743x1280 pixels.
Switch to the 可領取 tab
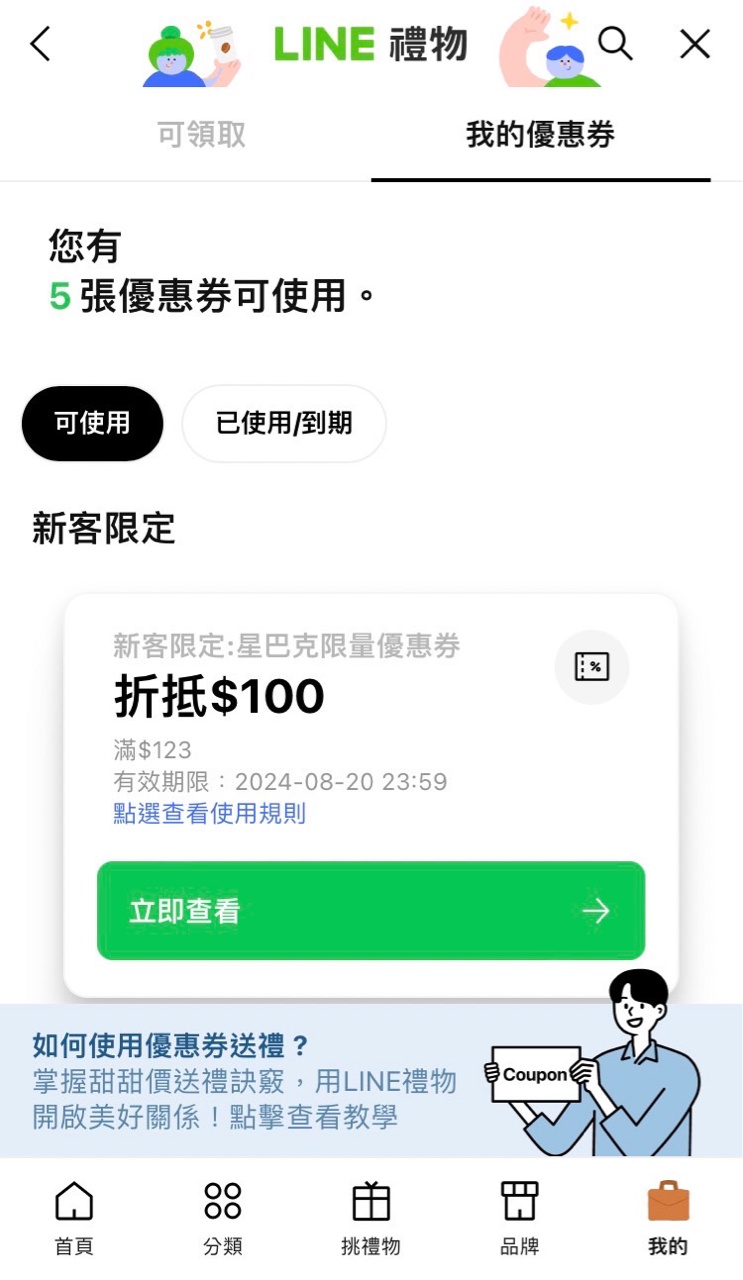tap(201, 135)
